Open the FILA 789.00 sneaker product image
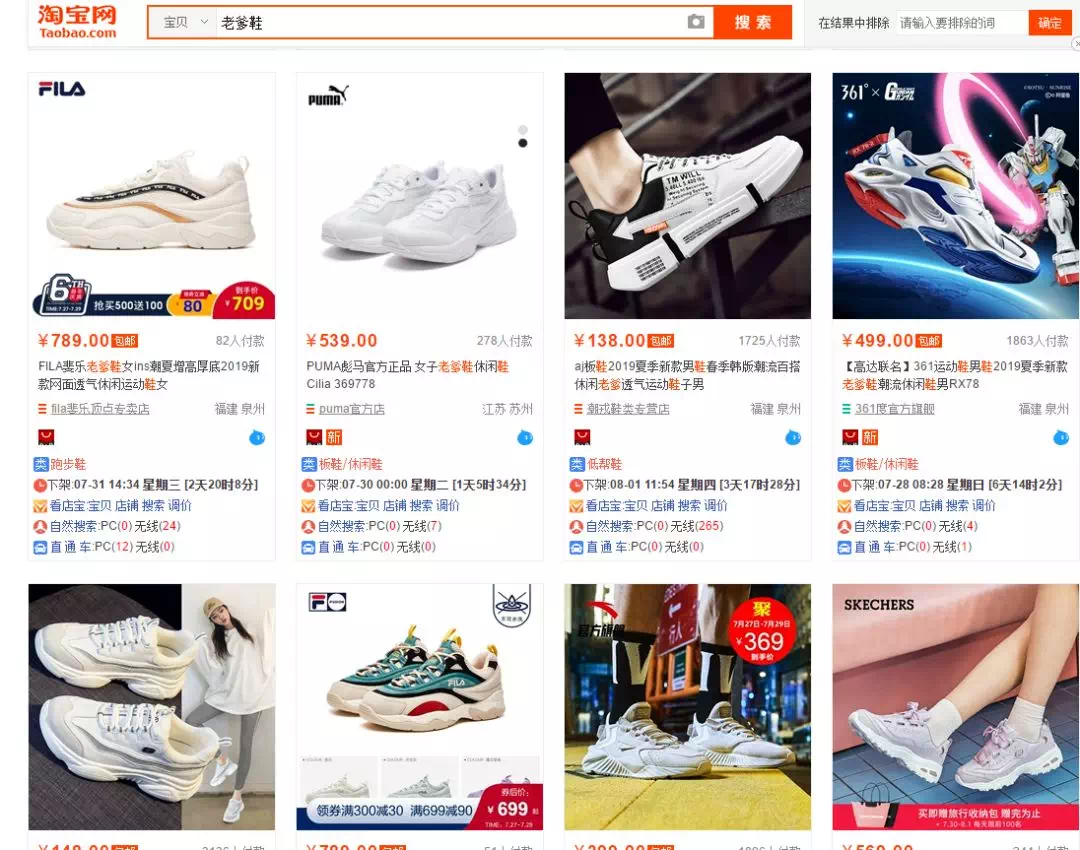Viewport: 1080px width, 850px height. 151,196
